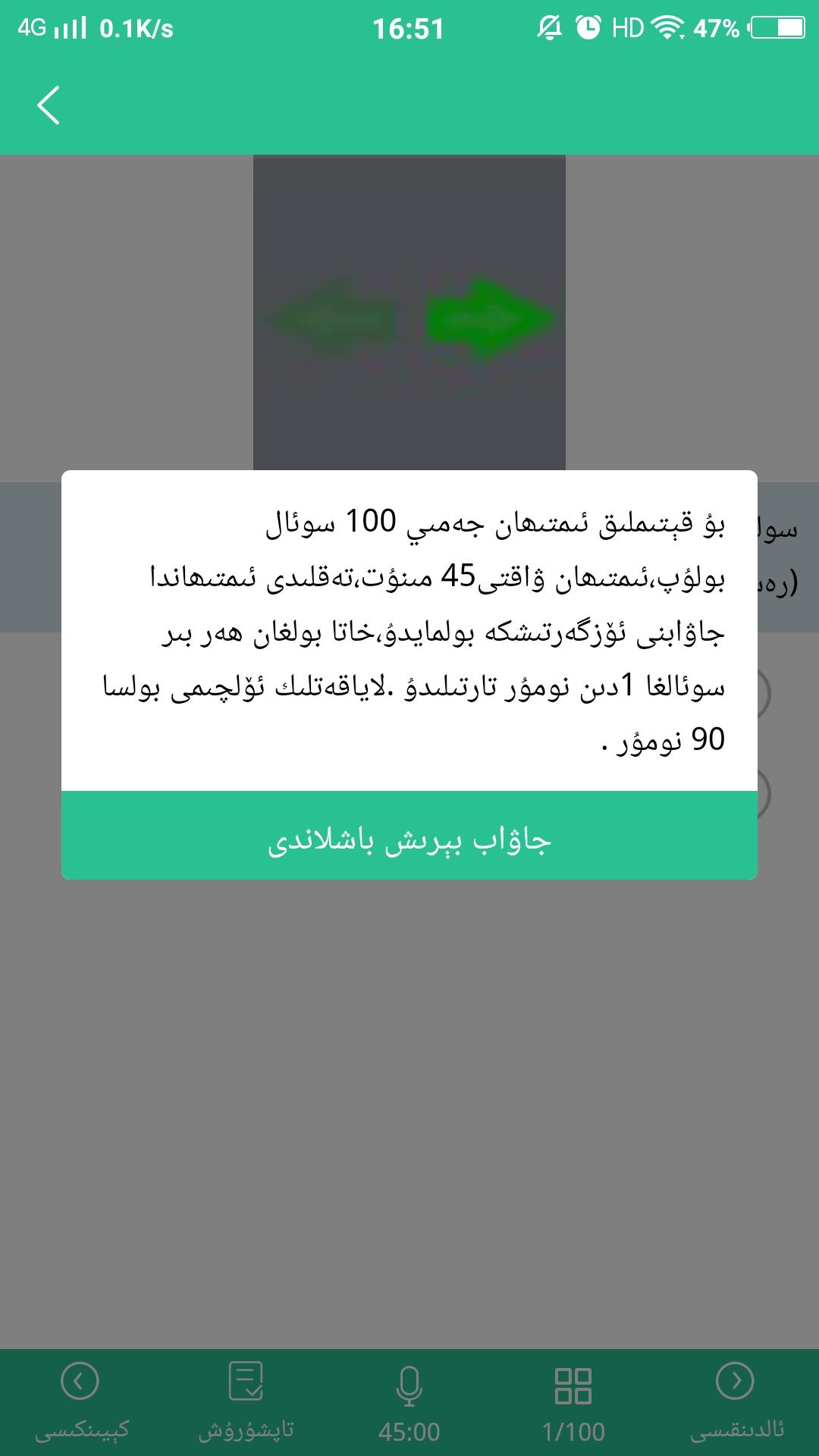The image size is (819, 1456).
Task: Tap the microphone timer showing 45:00
Action: 409,1400
